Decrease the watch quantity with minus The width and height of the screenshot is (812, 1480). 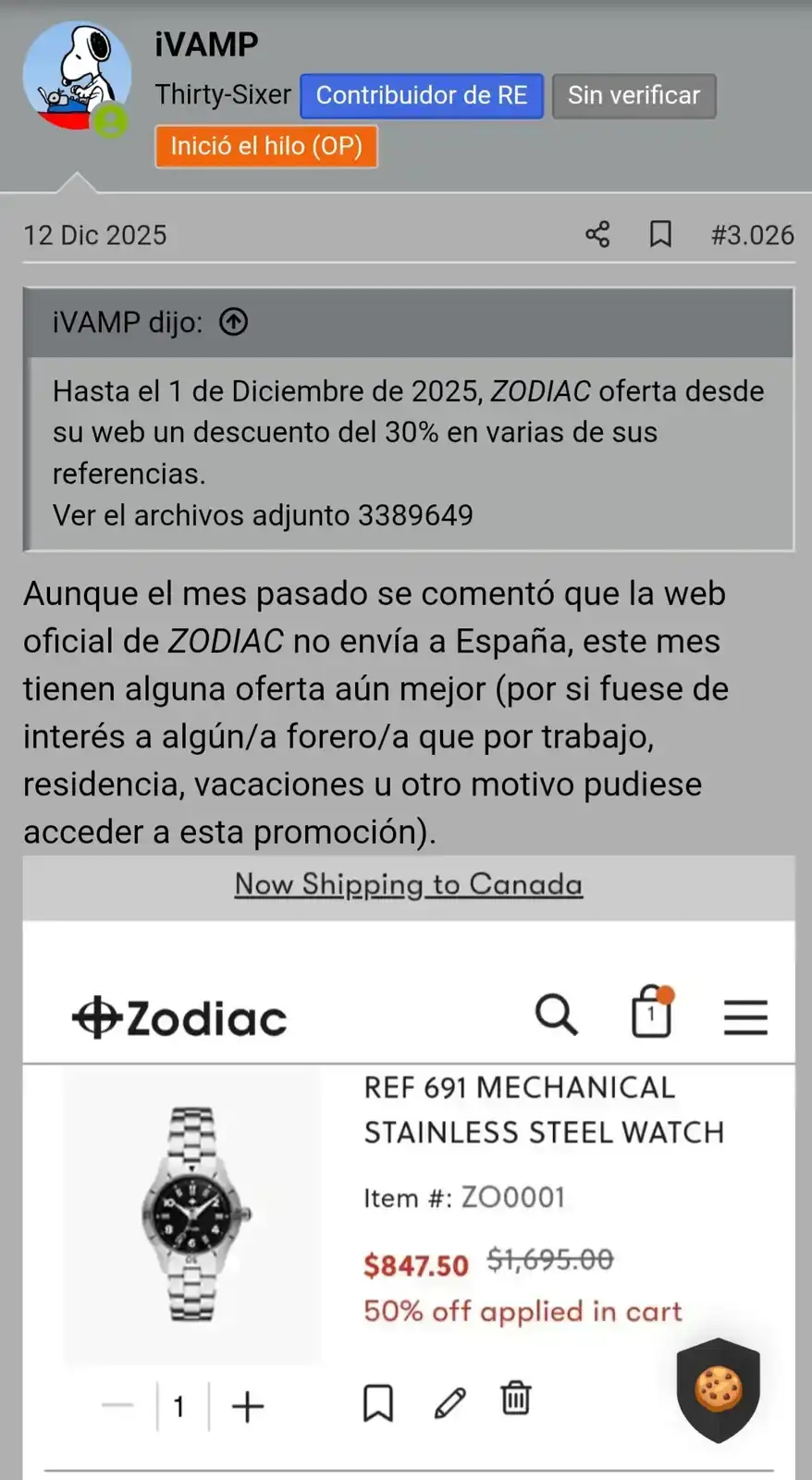click(x=117, y=1405)
